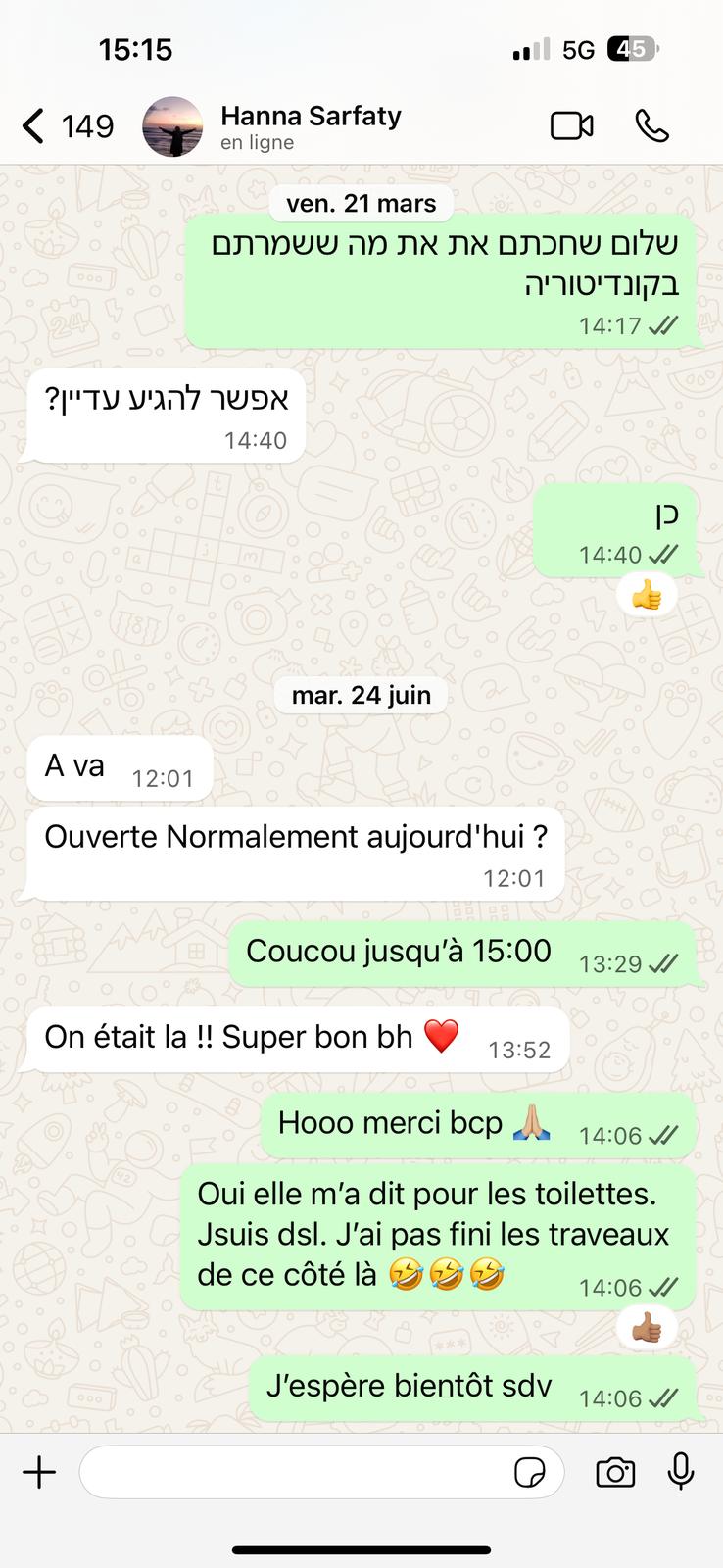
Task: View thumbs-up reaction on the toilettes message
Action: (x=647, y=1329)
